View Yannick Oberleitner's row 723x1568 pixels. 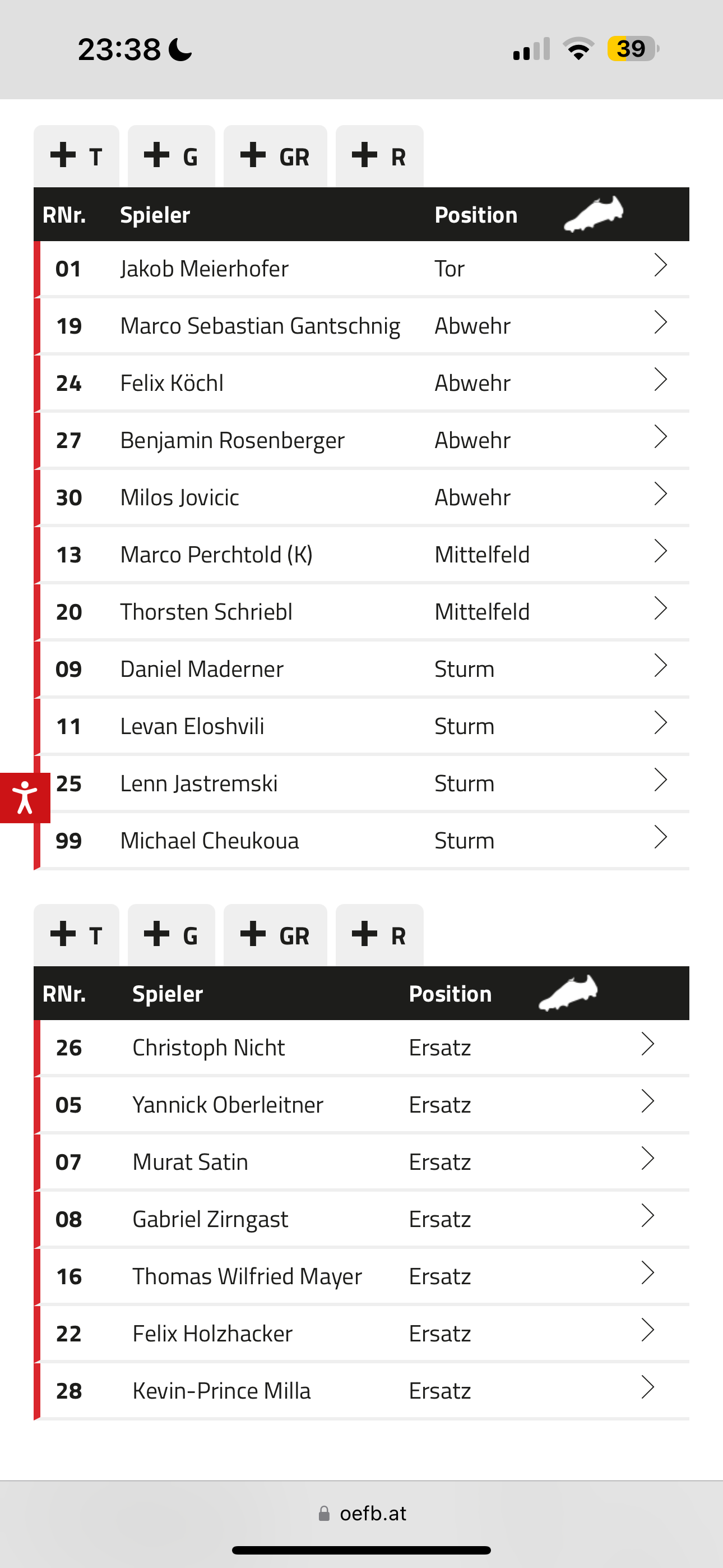(361, 1105)
